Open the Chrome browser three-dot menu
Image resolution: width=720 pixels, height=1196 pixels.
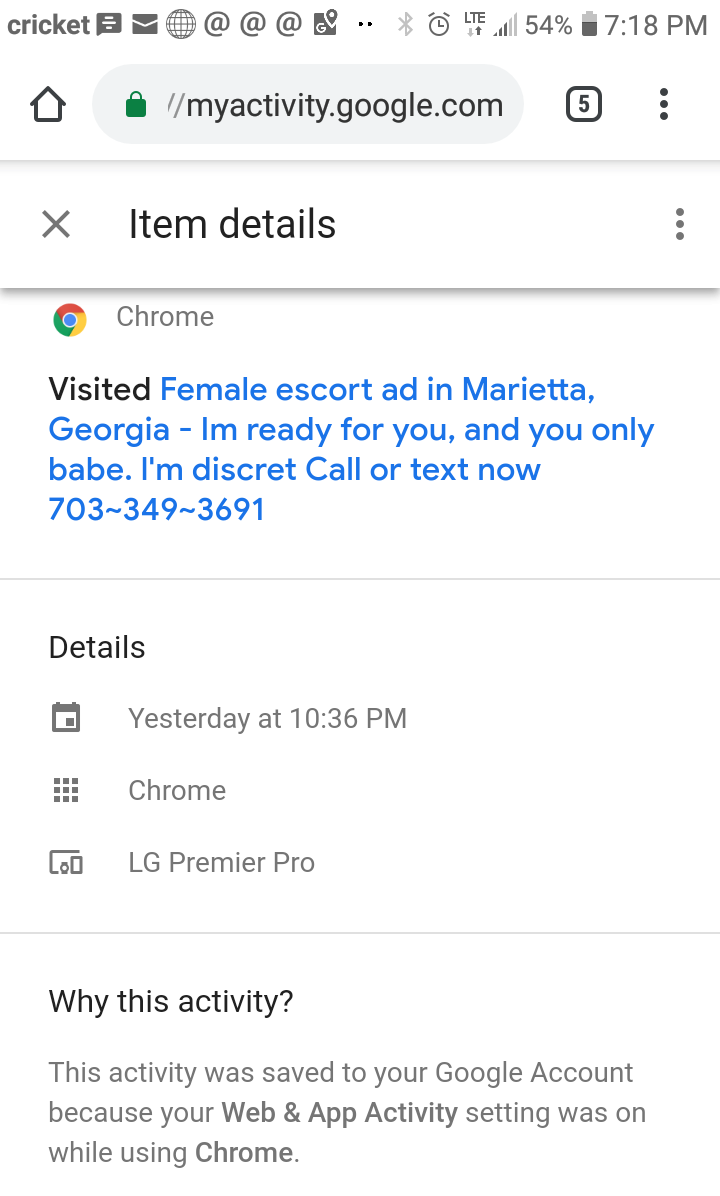664,104
